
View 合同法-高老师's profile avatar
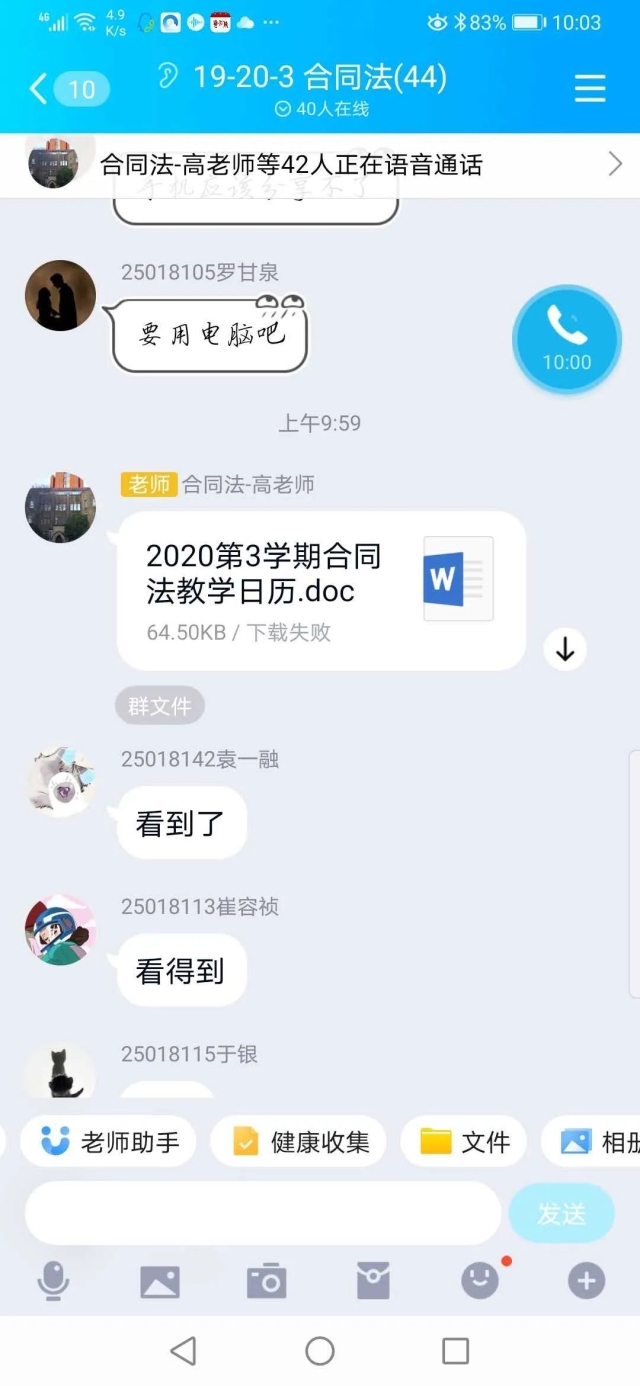click(60, 508)
